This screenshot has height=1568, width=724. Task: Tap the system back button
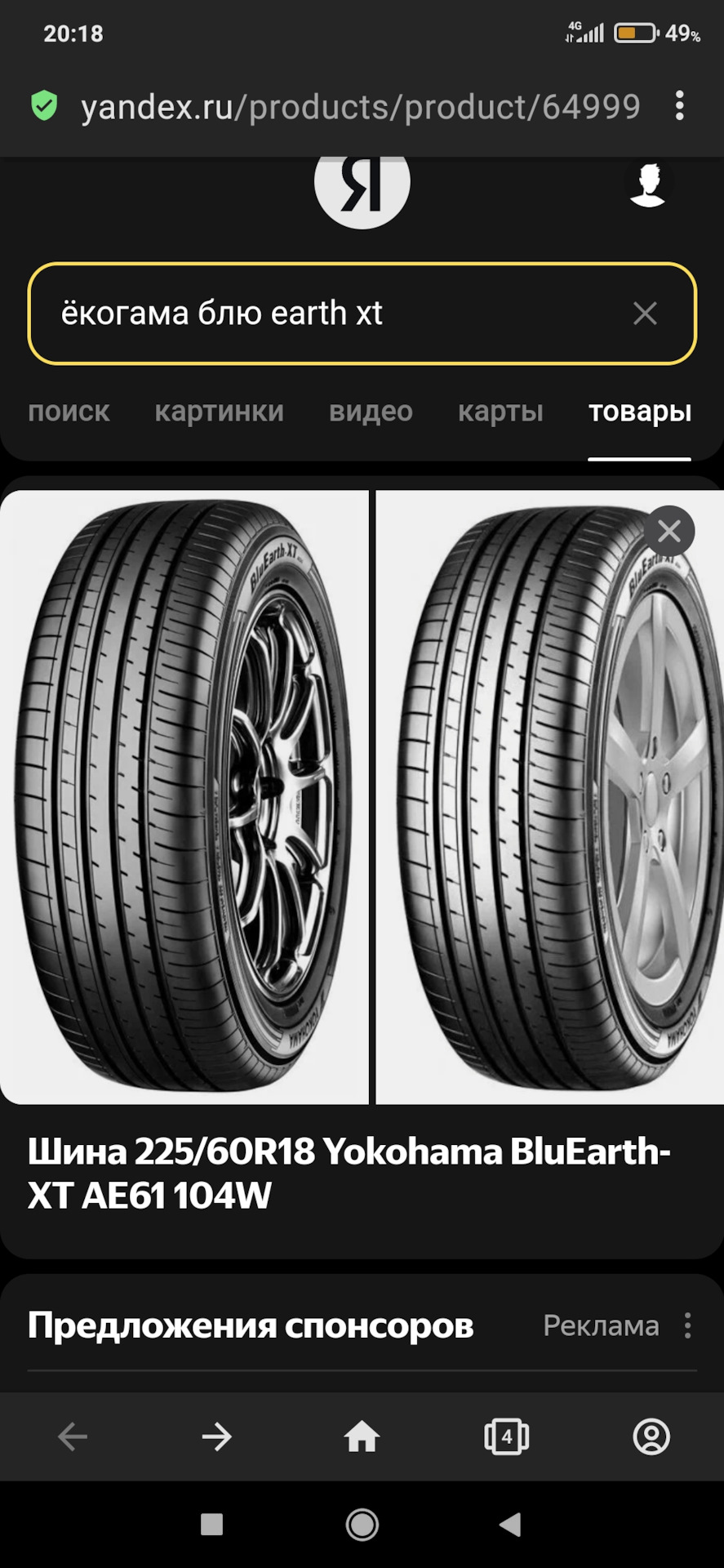[x=511, y=1525]
